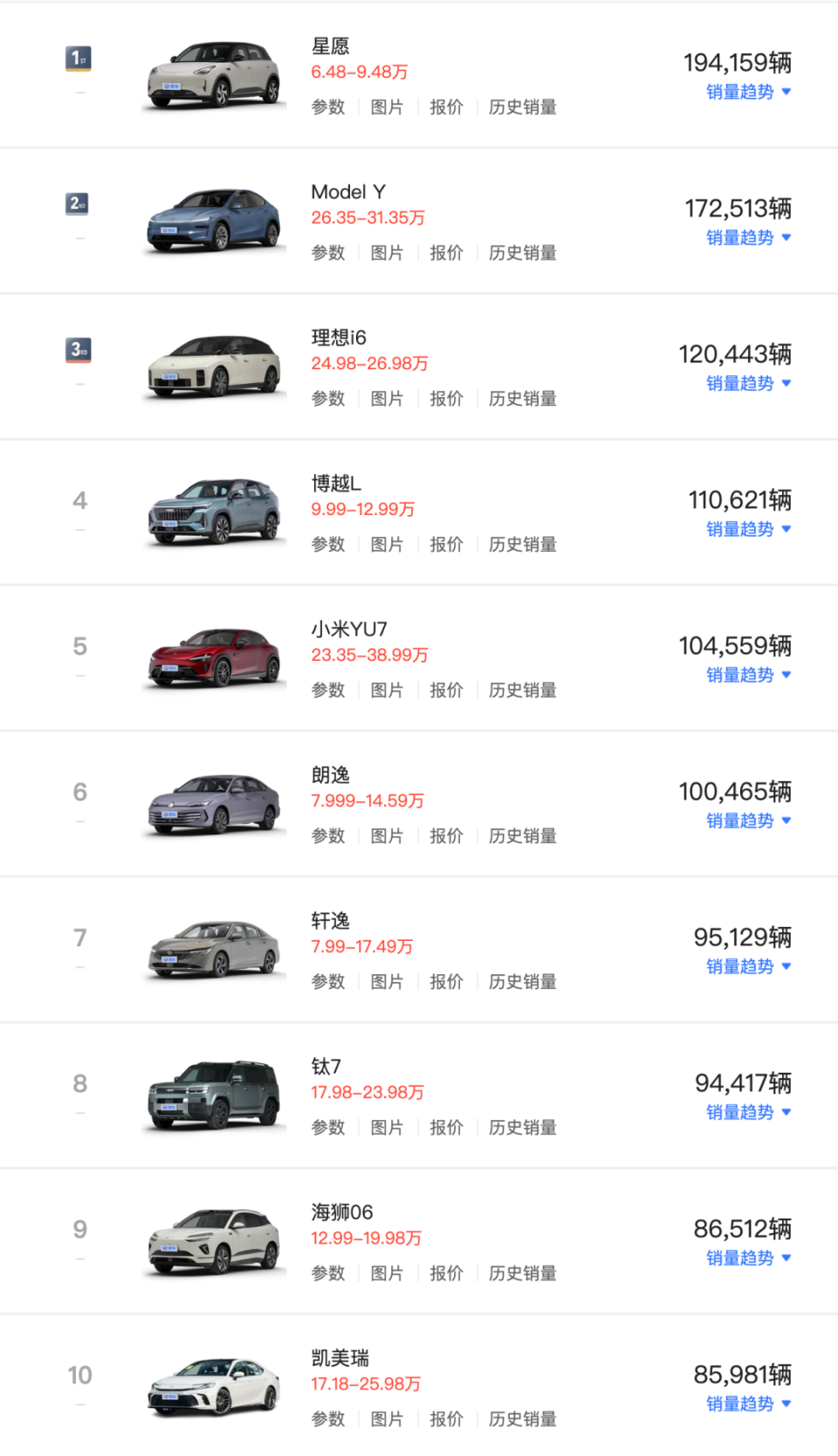View 参数 of 小米YU7
This screenshot has height=1456, width=838.
pos(328,690)
